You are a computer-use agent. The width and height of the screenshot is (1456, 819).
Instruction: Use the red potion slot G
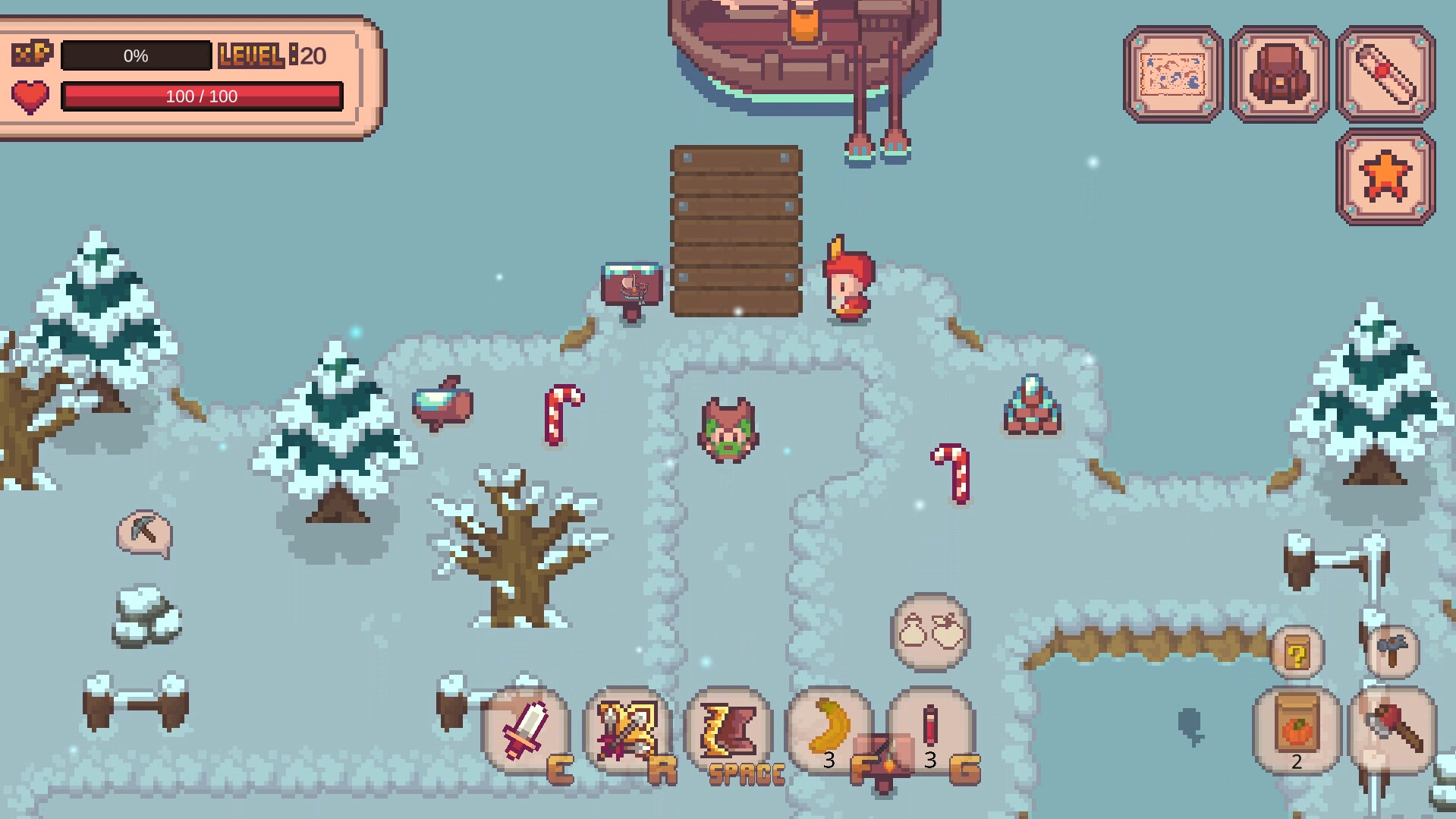tap(930, 730)
